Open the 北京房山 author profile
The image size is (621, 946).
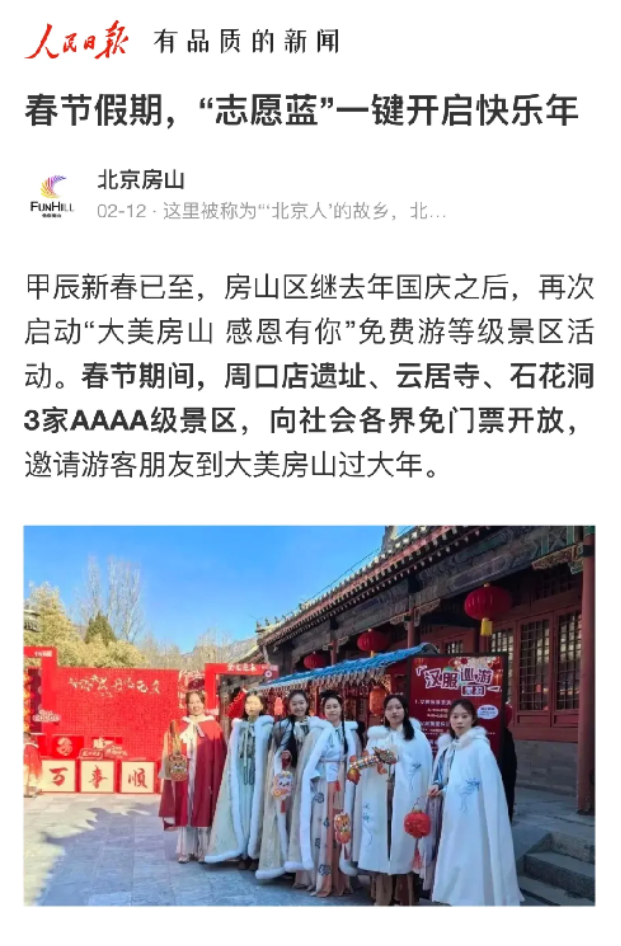141,180
